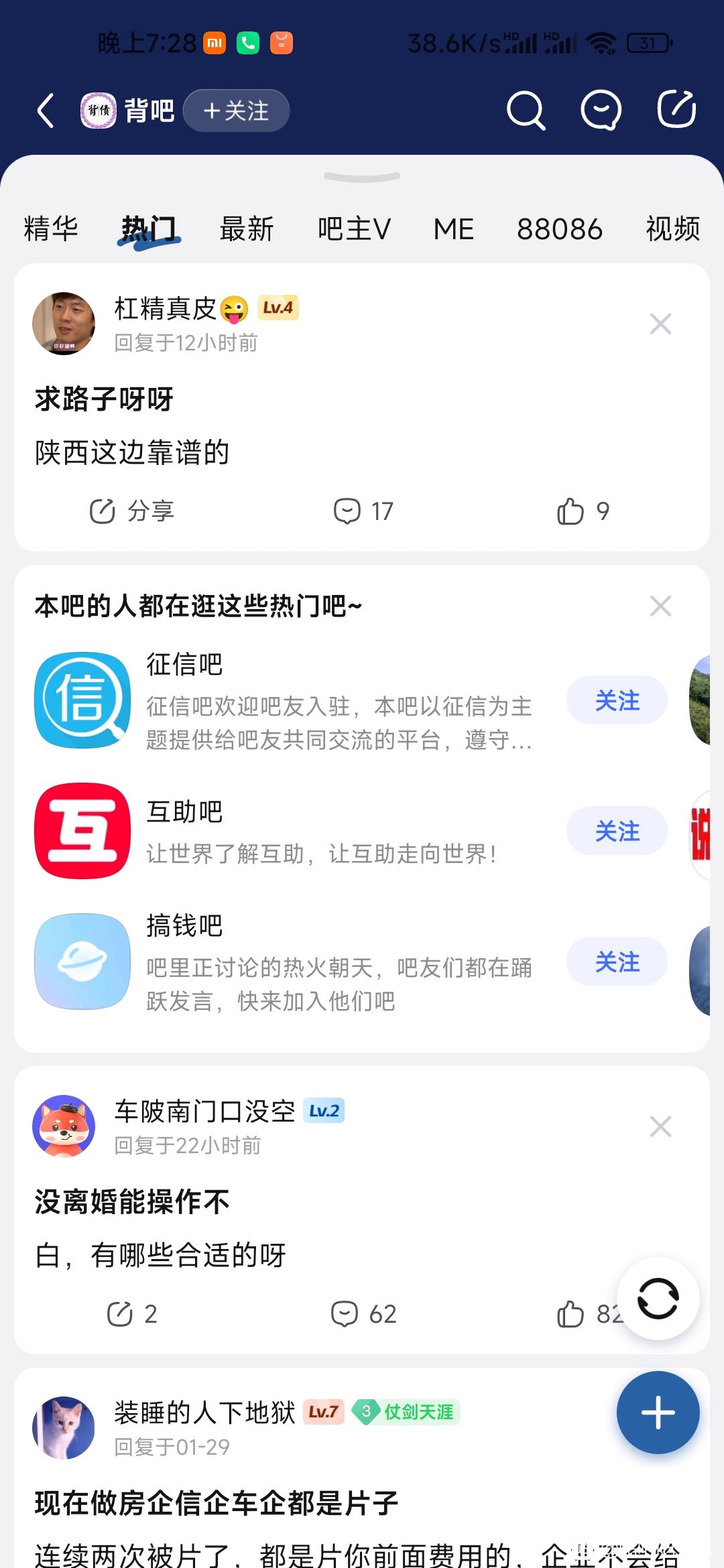The width and height of the screenshot is (724, 1568).
Task: Create a new post with the plus button
Action: (658, 1413)
